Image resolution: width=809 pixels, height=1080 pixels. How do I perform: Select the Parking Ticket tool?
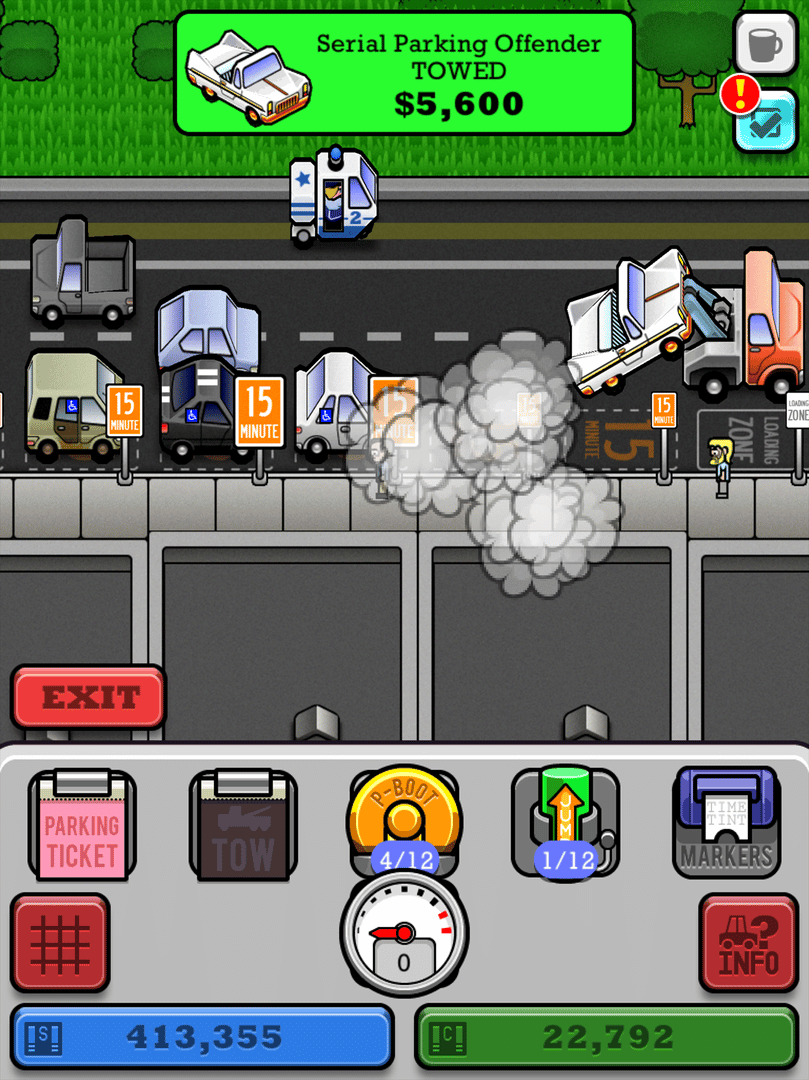coord(81,825)
